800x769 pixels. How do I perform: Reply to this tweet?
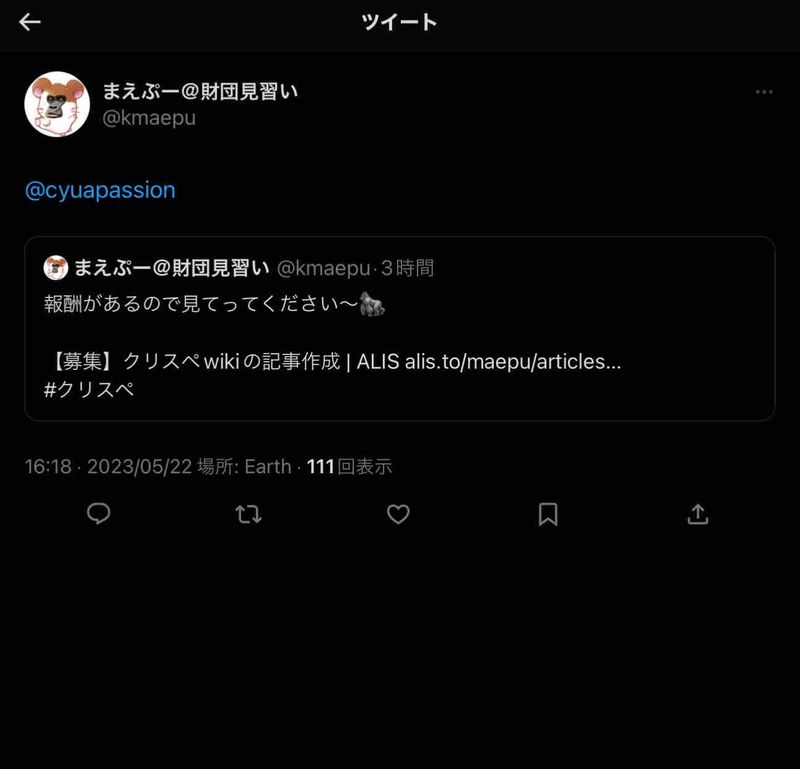click(x=98, y=514)
